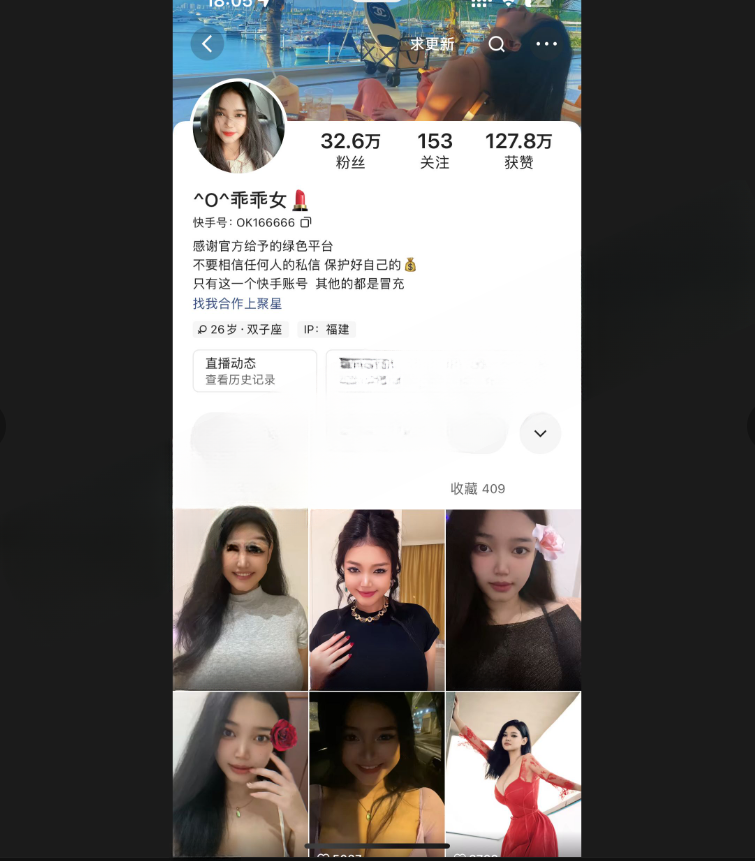
Task: Go back using the arrow icon
Action: [207, 44]
